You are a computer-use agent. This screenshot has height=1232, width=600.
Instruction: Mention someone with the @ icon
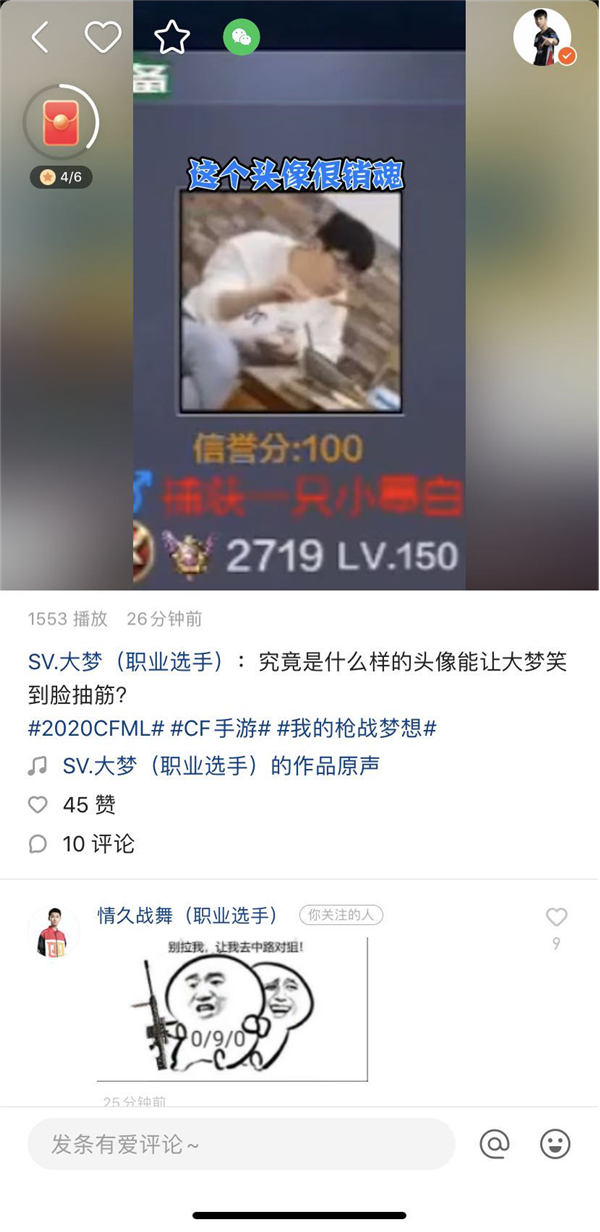(495, 1144)
